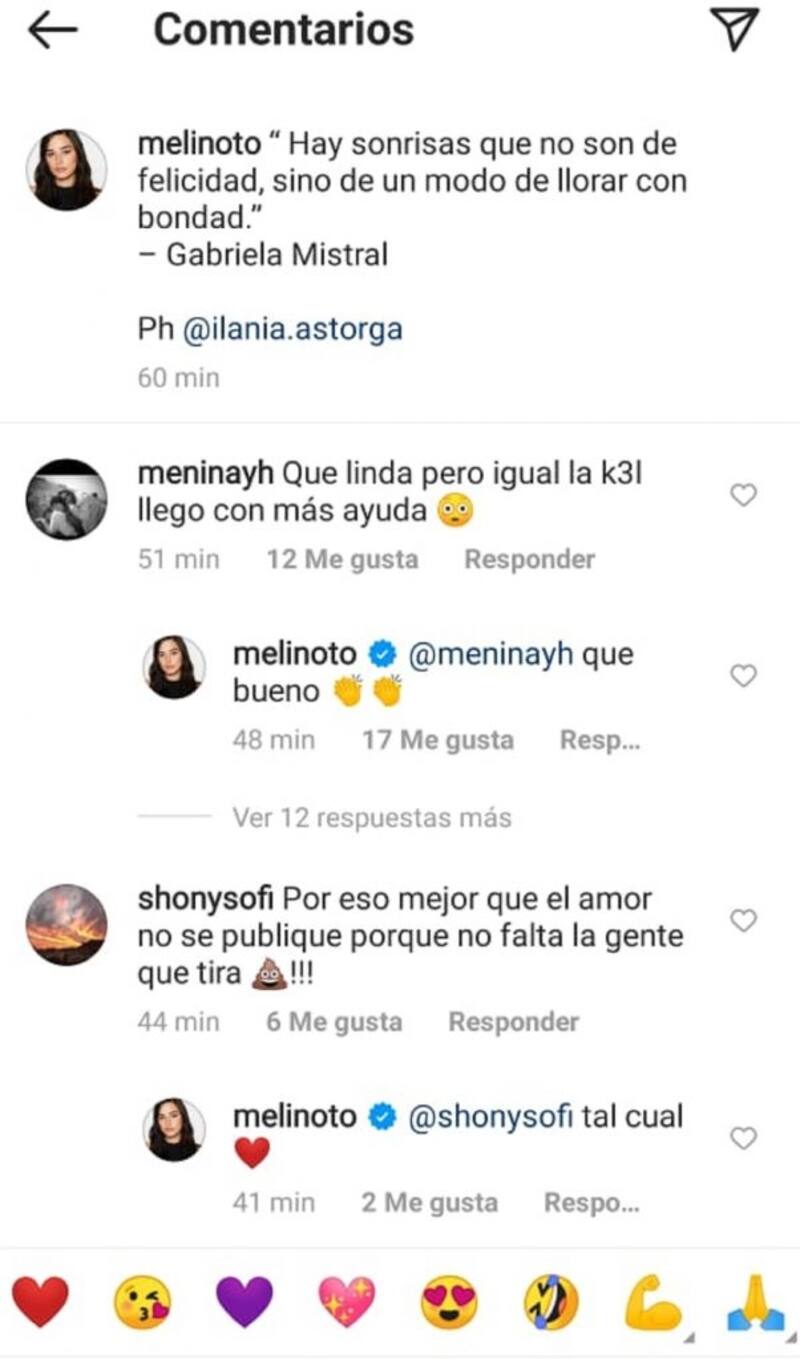Reply to shonysofi's comment

click(513, 1022)
